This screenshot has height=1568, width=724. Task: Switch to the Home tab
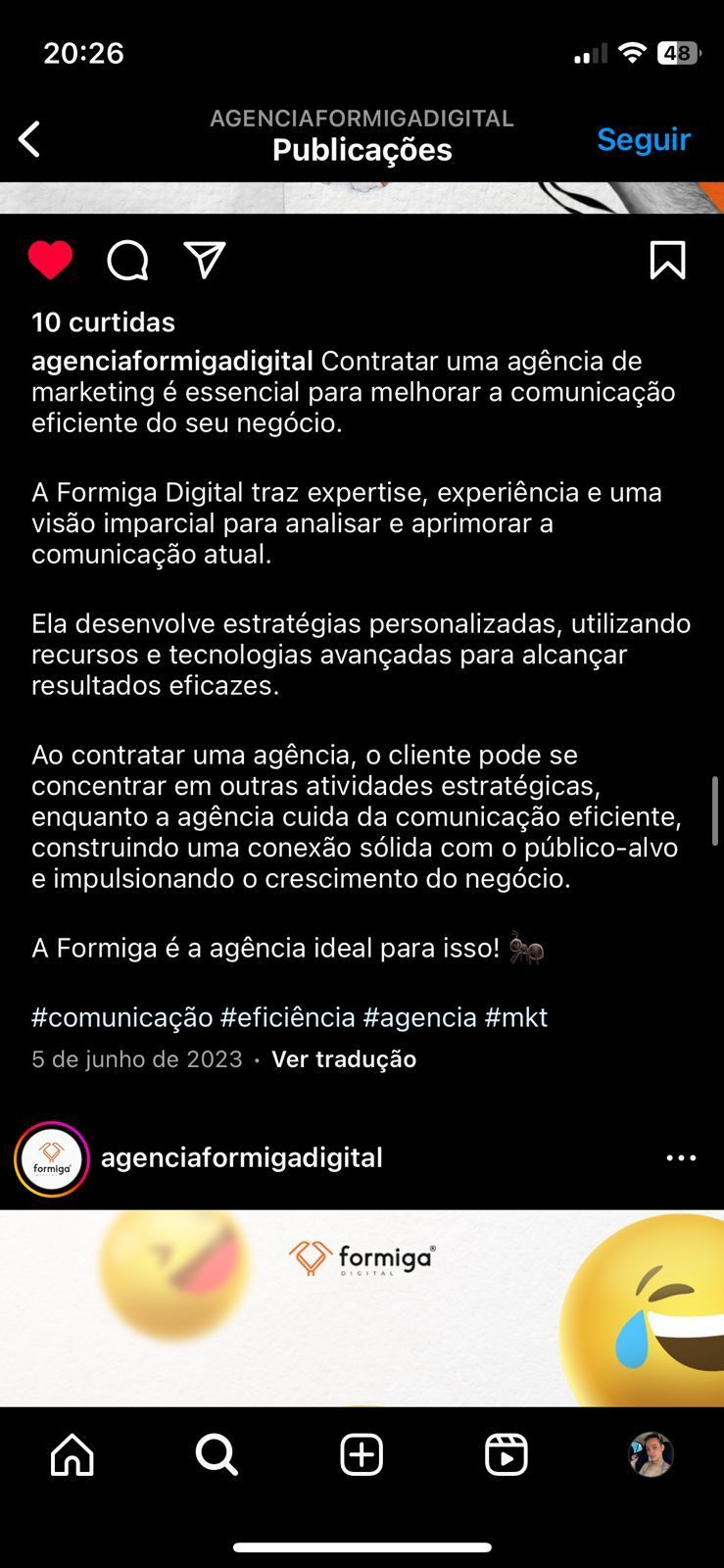pyautogui.click(x=72, y=1455)
